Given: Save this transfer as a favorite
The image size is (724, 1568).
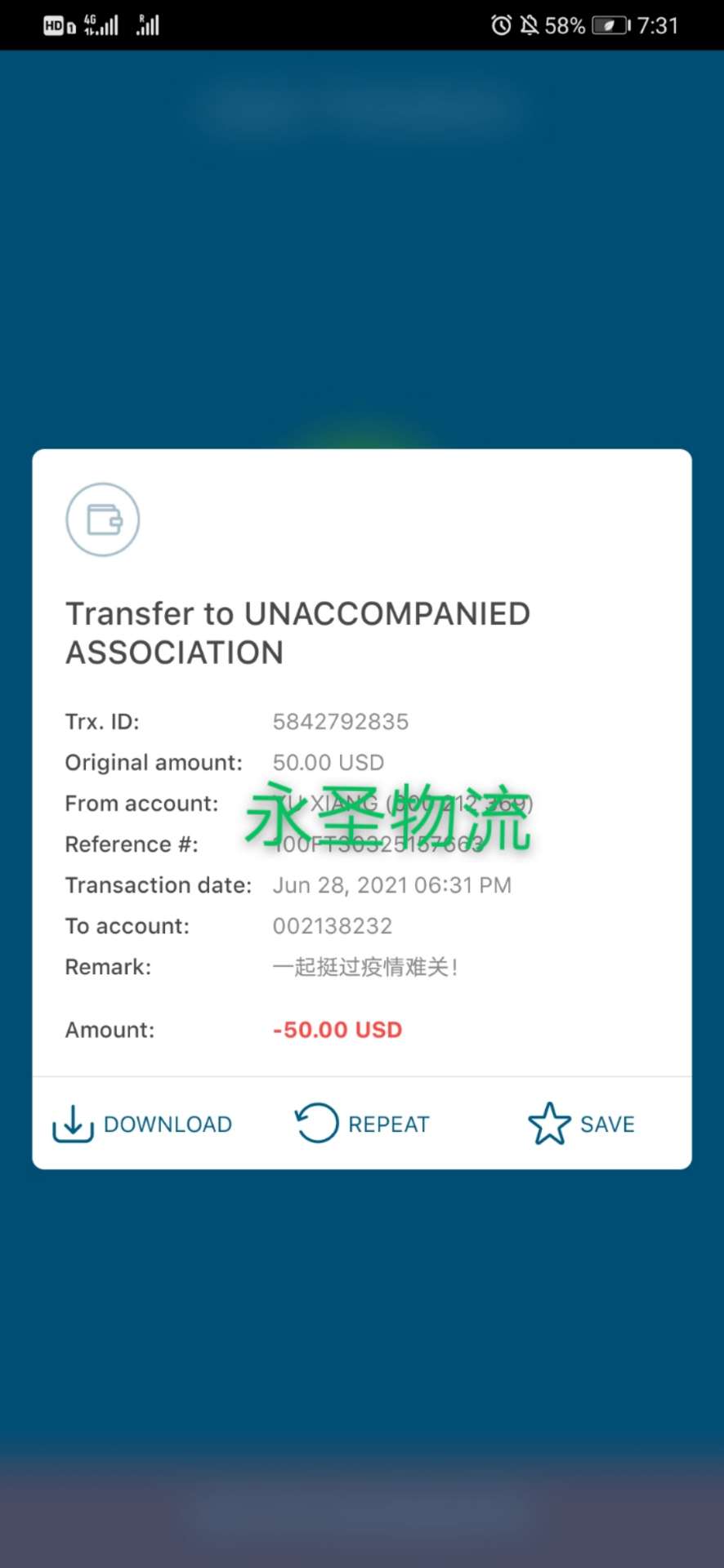Looking at the screenshot, I should pos(581,1124).
